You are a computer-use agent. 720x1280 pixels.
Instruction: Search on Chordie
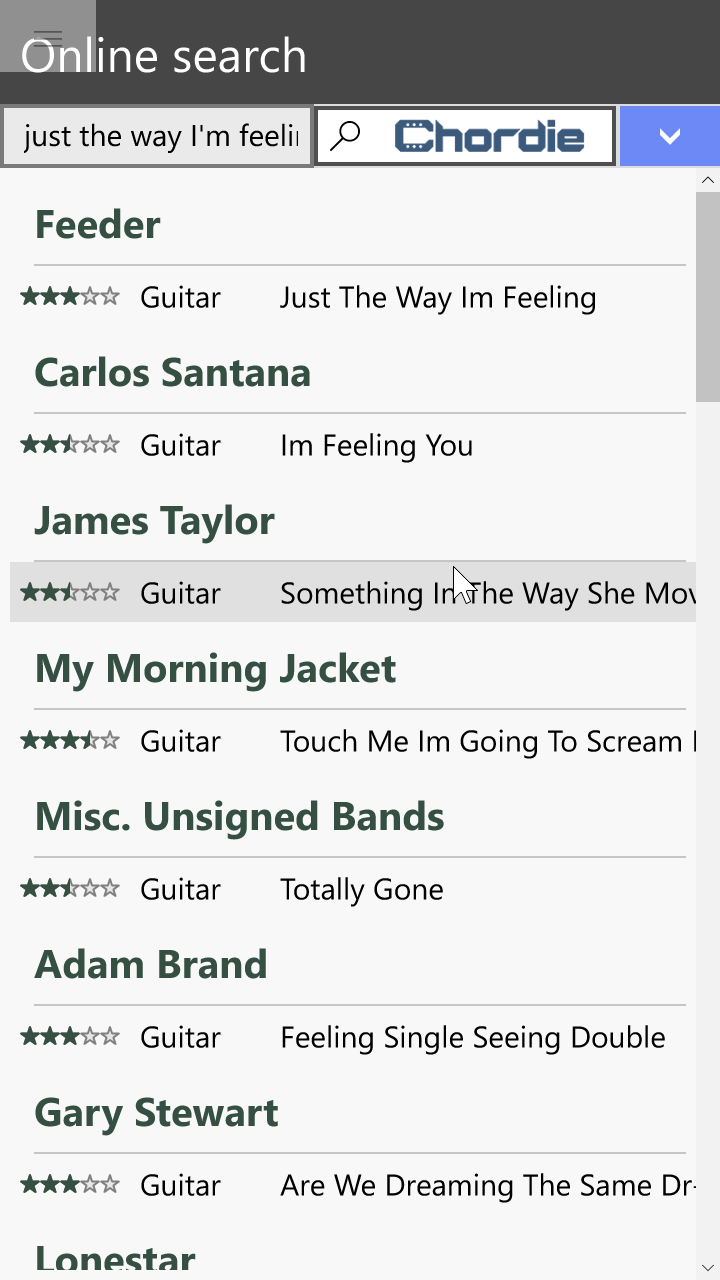point(465,136)
